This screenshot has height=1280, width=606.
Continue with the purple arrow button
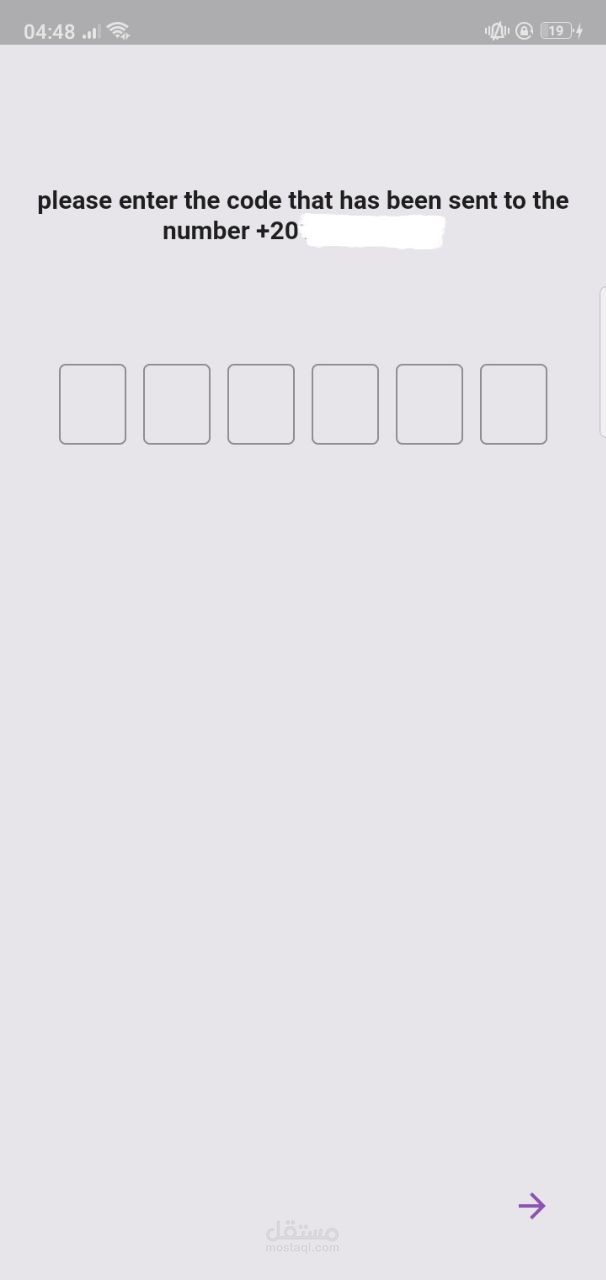[532, 1206]
